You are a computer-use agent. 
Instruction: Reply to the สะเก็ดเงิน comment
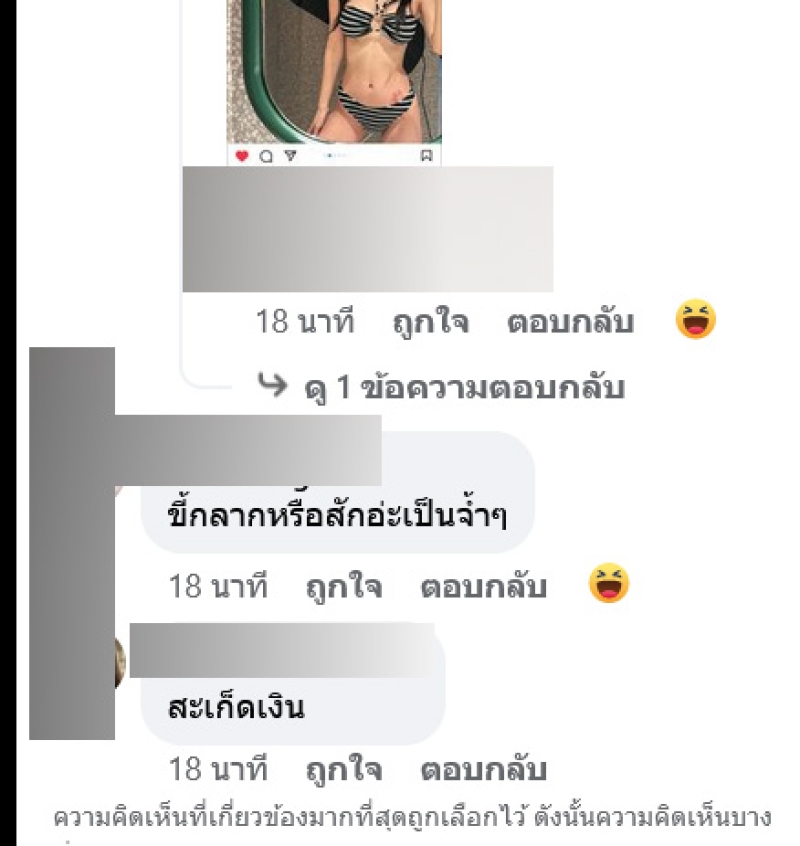[483, 770]
